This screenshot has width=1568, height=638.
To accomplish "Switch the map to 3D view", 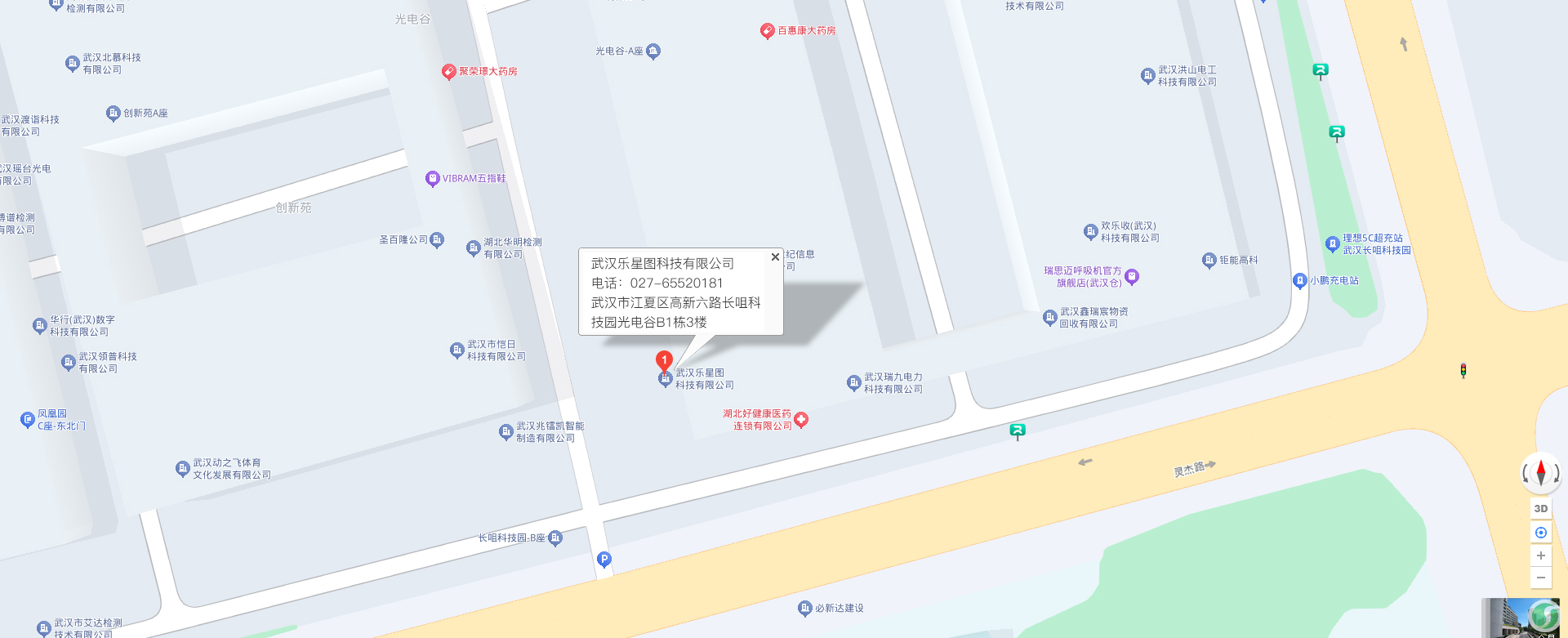I will (1540, 508).
